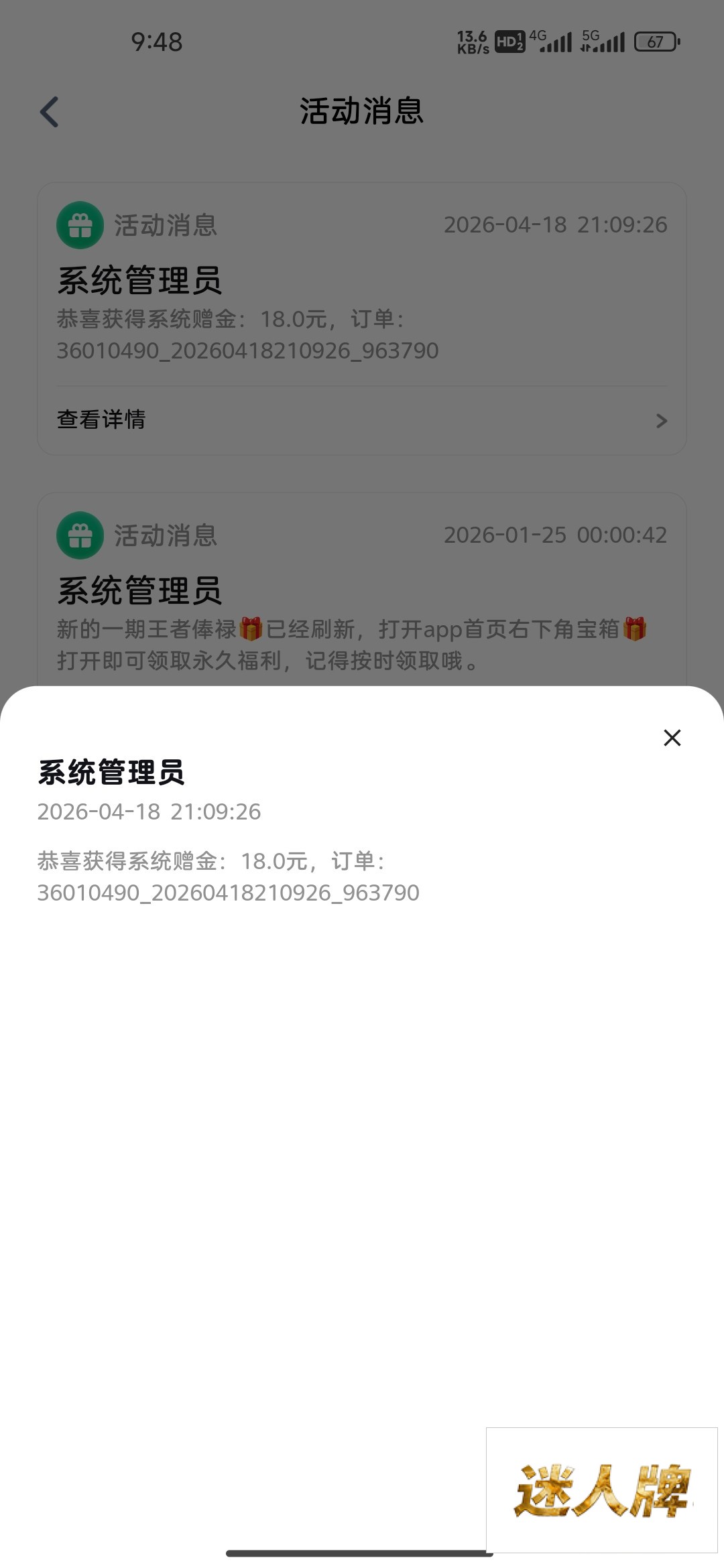The width and height of the screenshot is (724, 1568).
Task: Go back from 活动消息 page
Action: (50, 111)
